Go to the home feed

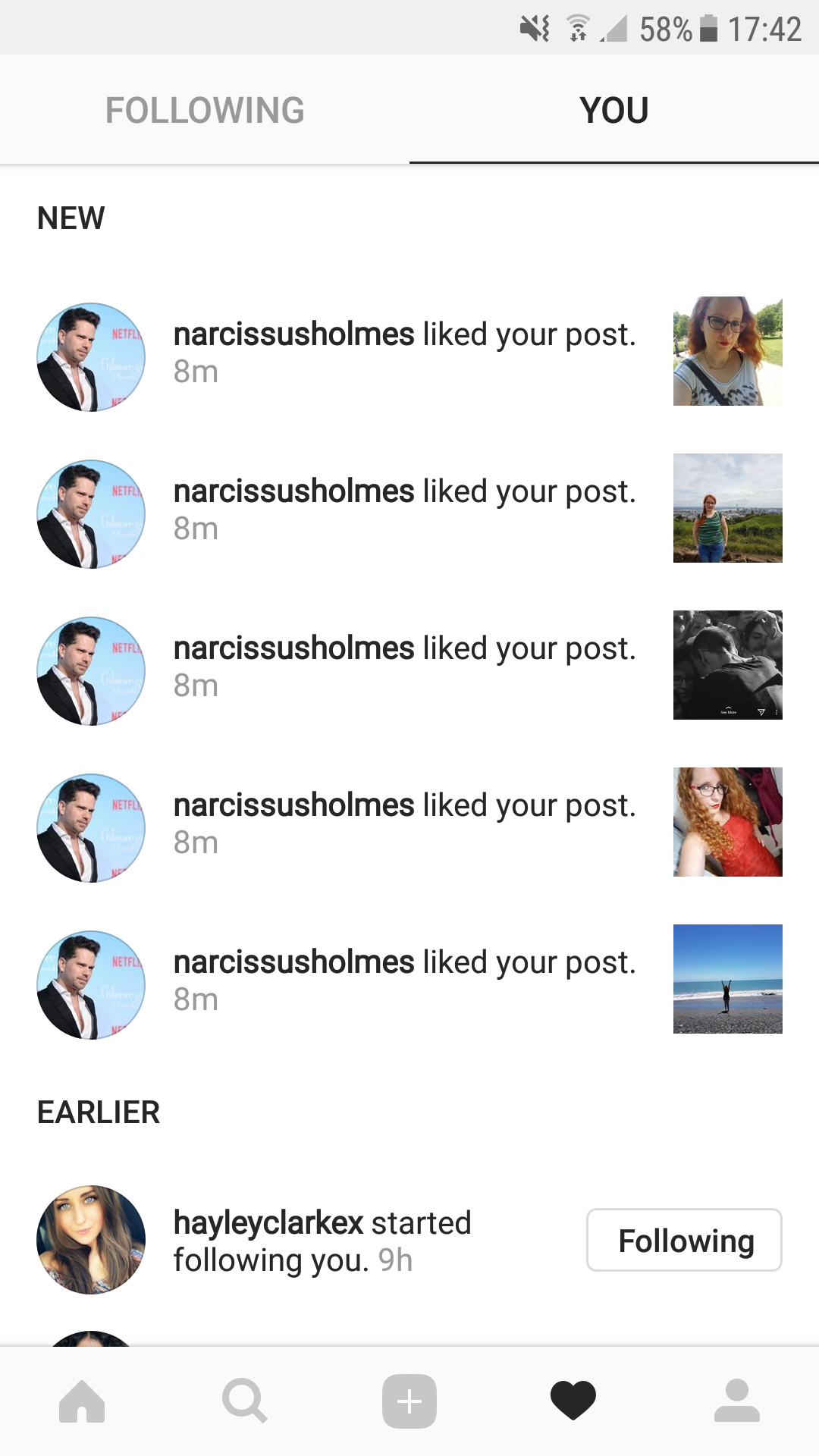[82, 1401]
